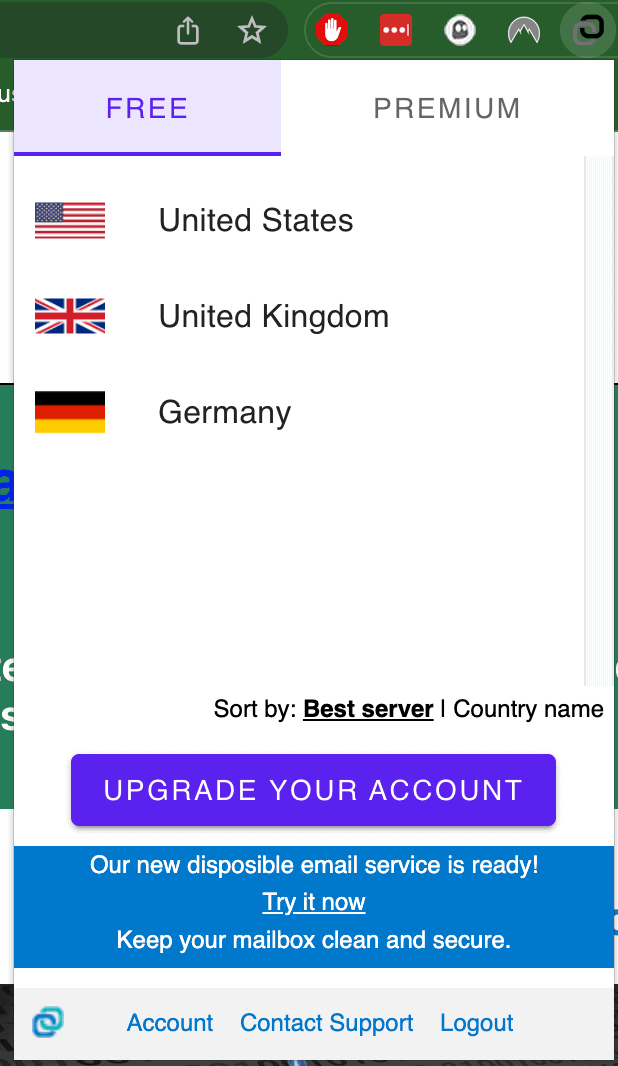Bookmark this page with the star icon
This screenshot has width=618, height=1066.
[x=252, y=31]
